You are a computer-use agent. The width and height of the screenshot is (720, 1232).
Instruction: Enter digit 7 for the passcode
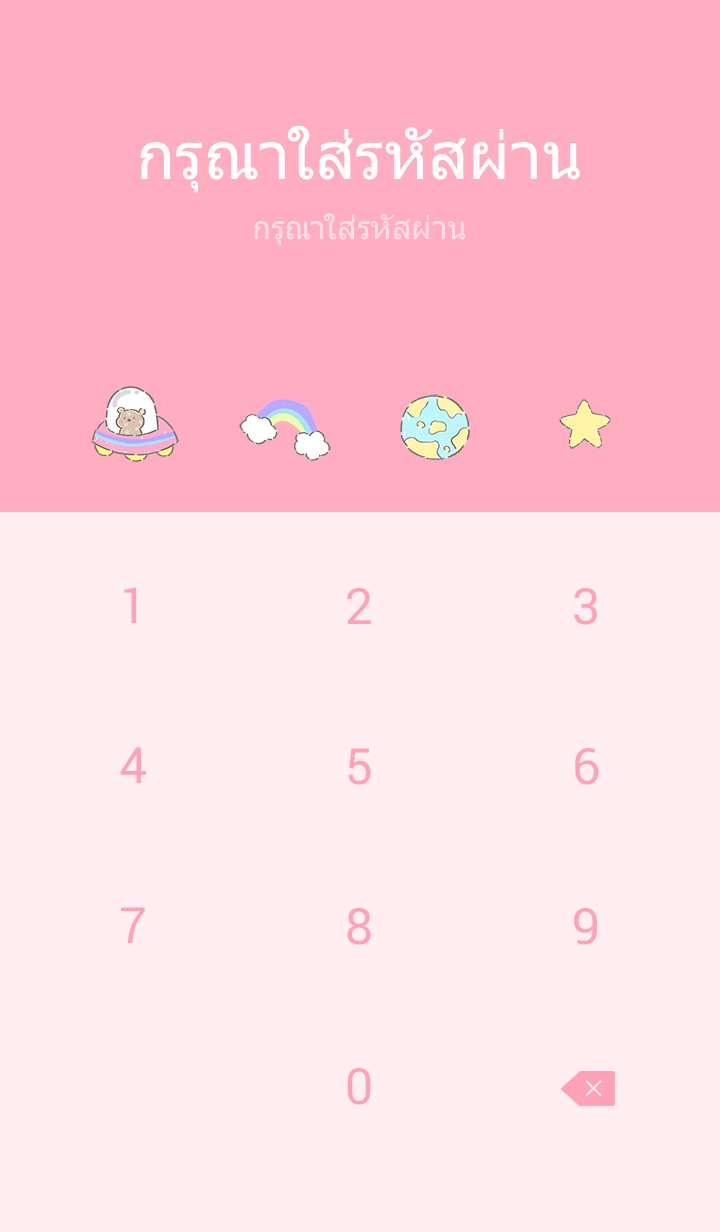(x=132, y=927)
